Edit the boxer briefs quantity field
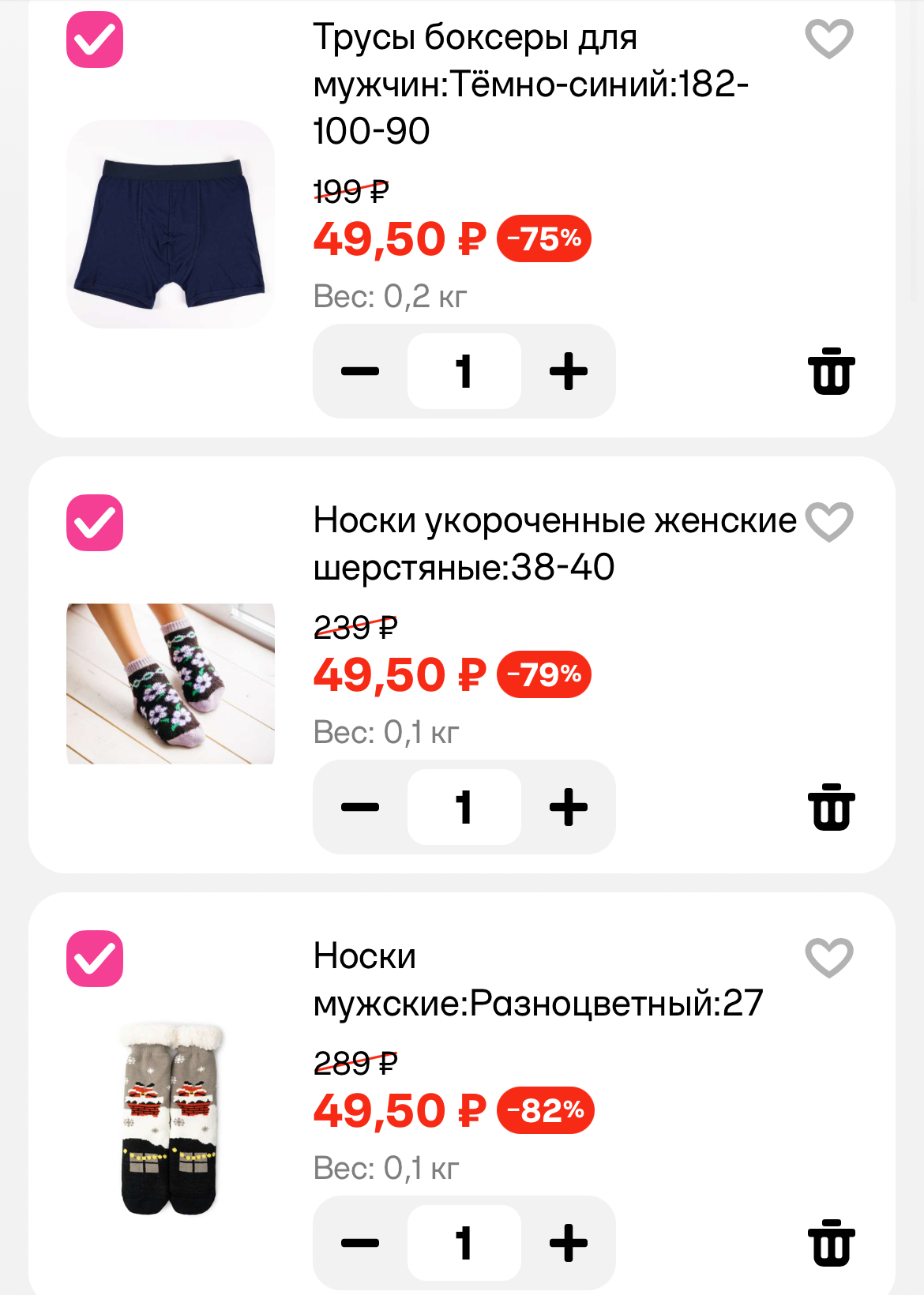The image size is (924, 1314). click(x=464, y=371)
